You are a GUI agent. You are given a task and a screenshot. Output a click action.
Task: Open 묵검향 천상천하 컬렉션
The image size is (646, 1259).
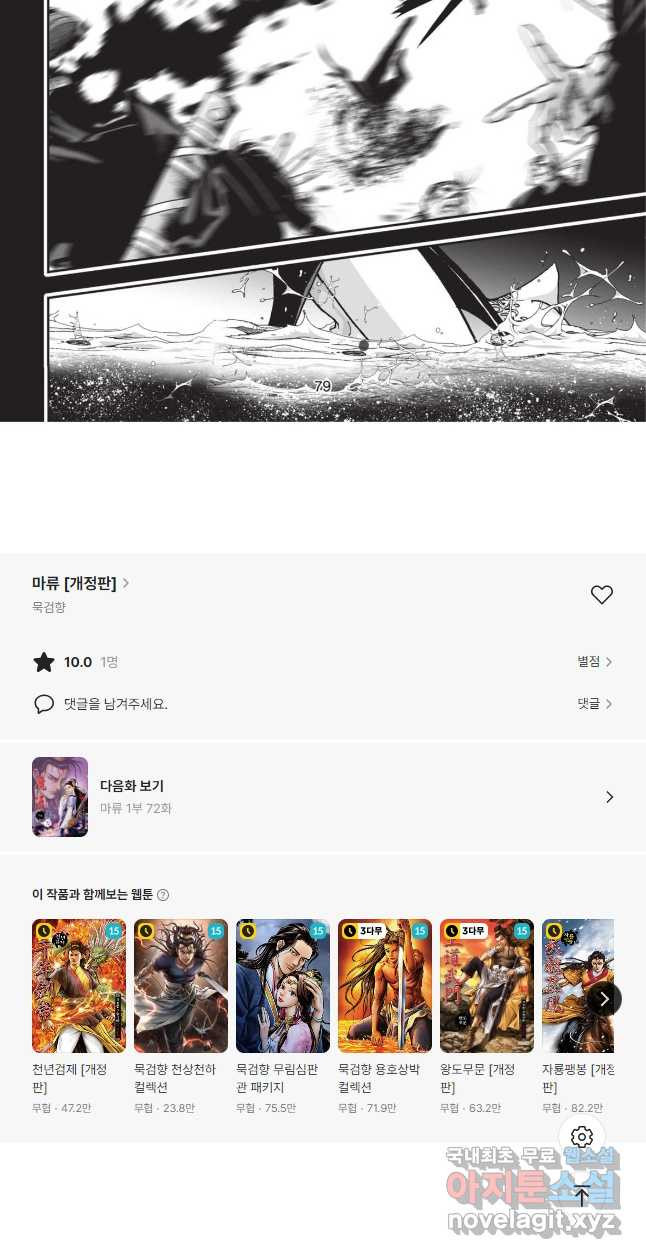point(181,986)
